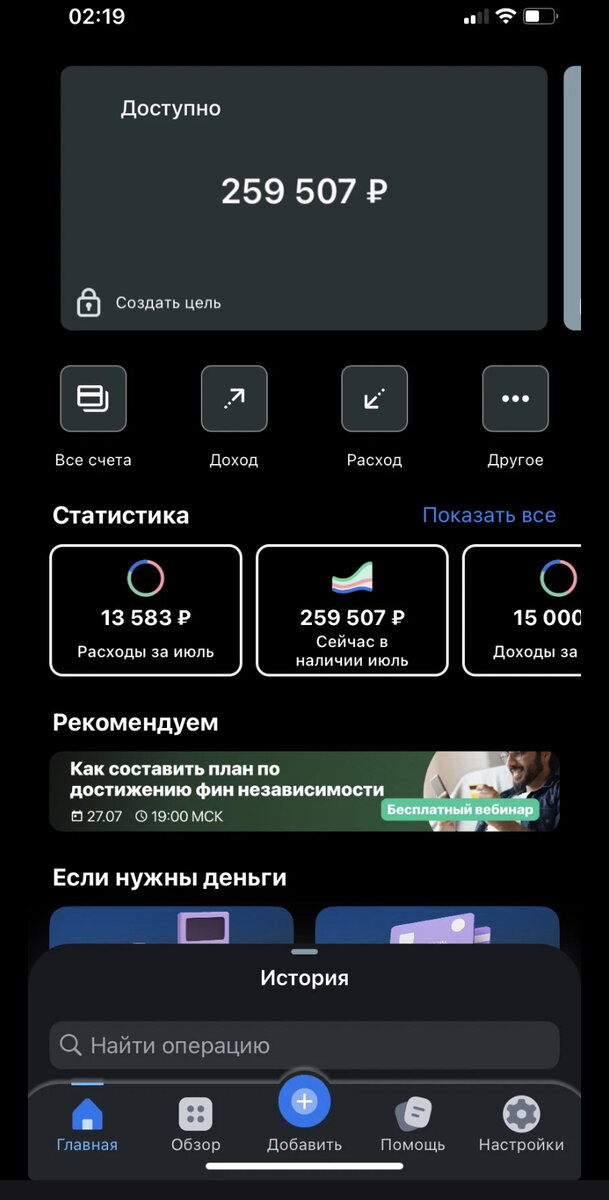609x1200 pixels.
Task: Open the Помощь tab
Action: click(x=413, y=1124)
